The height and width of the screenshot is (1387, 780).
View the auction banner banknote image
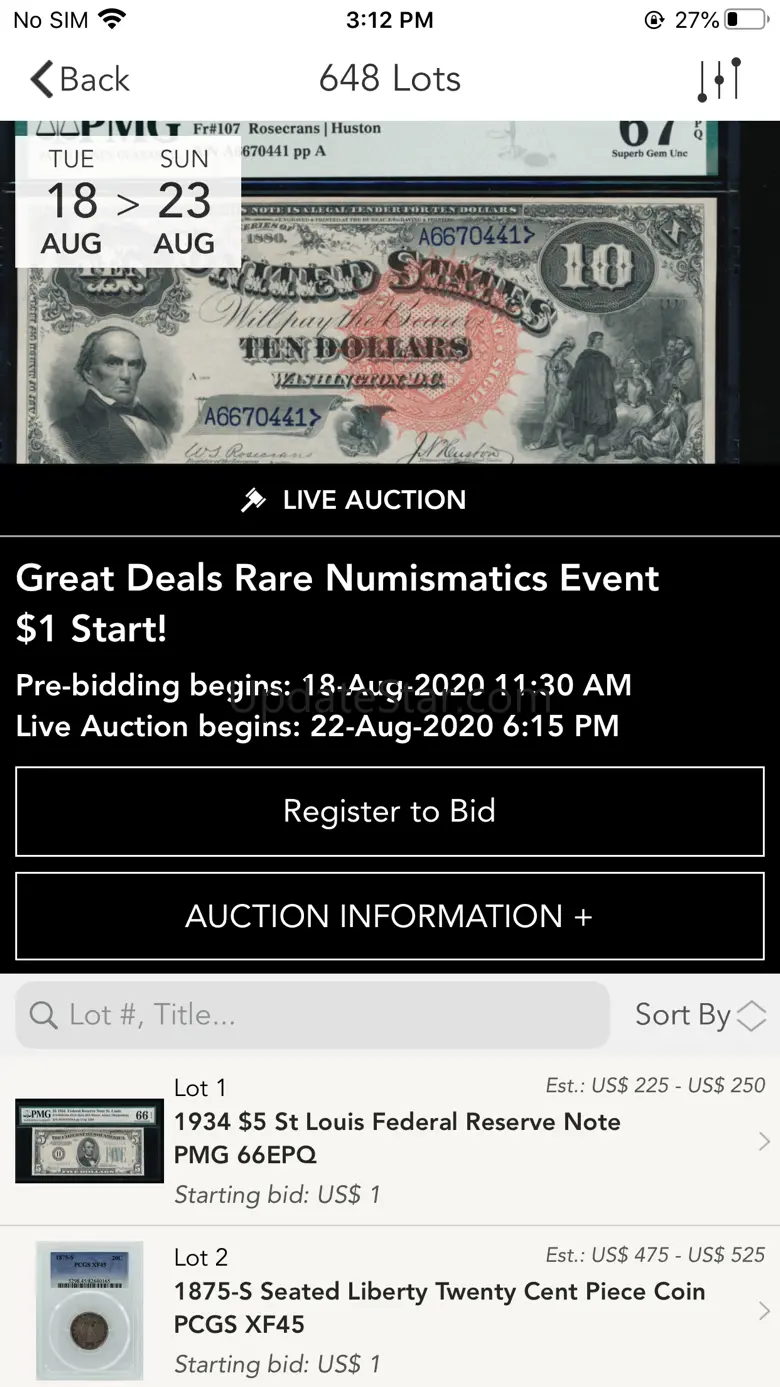[x=390, y=292]
